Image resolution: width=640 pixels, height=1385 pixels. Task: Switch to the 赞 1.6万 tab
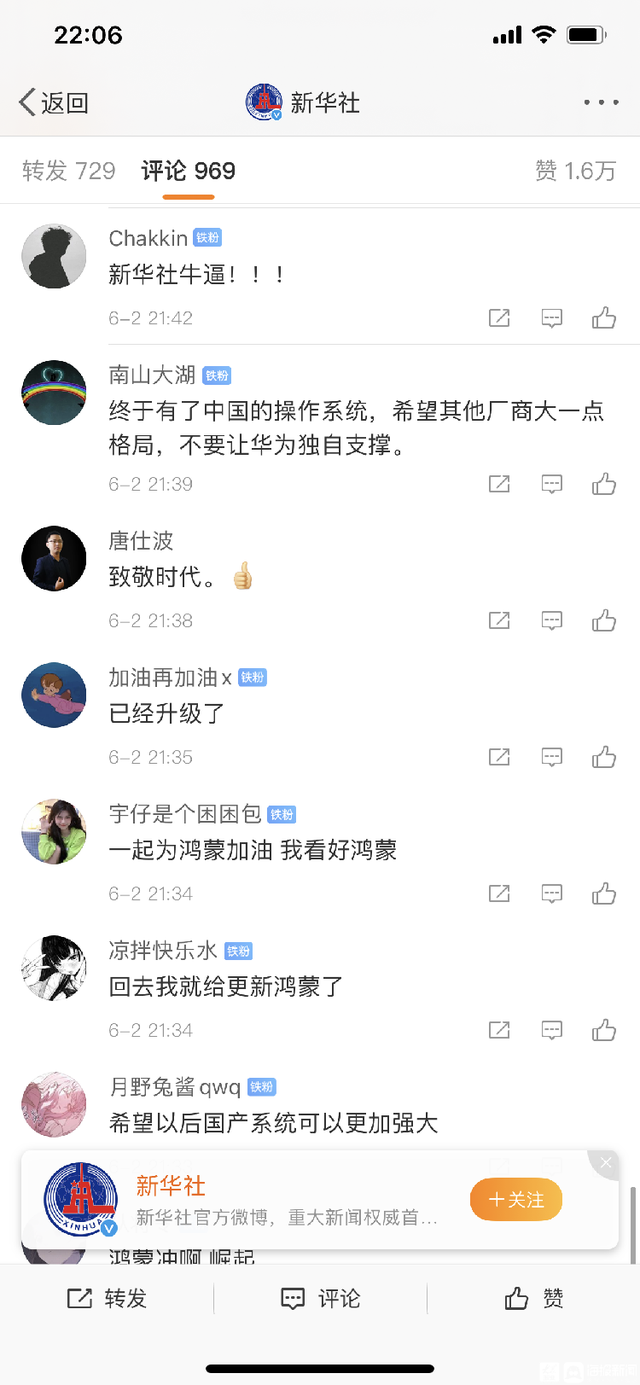[575, 171]
